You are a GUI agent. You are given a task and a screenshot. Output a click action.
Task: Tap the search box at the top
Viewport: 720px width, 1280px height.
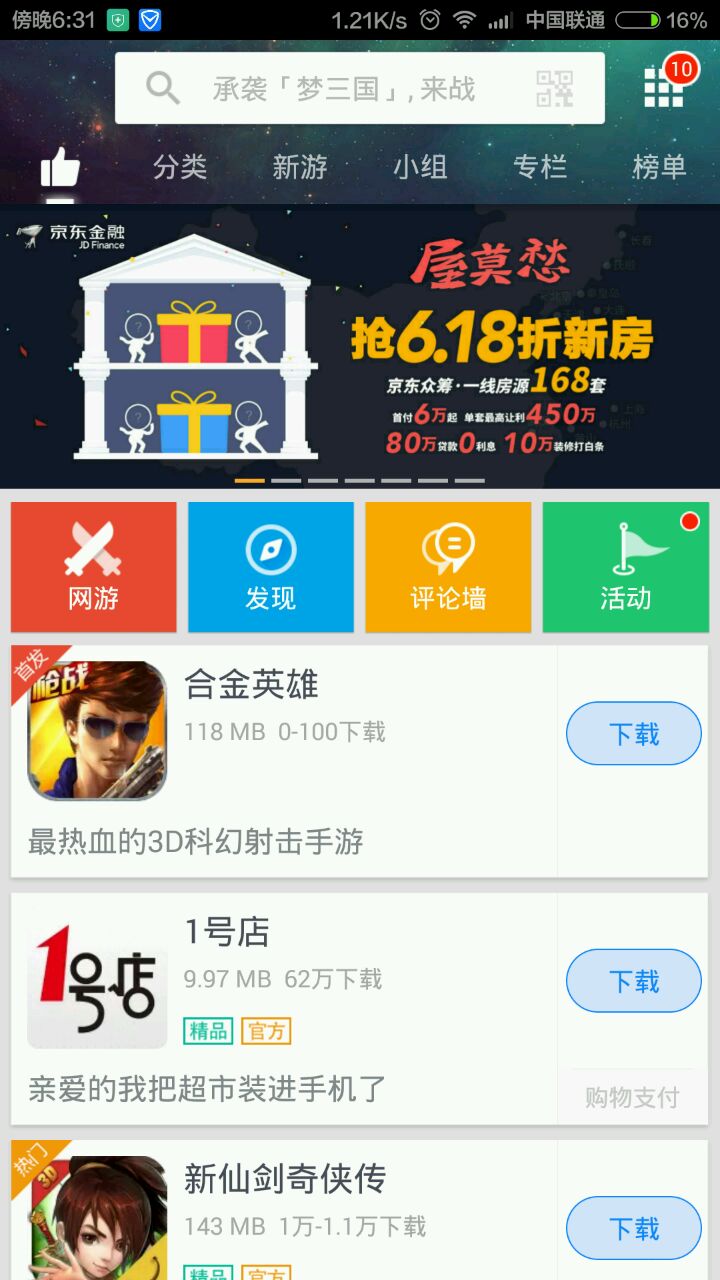click(340, 88)
